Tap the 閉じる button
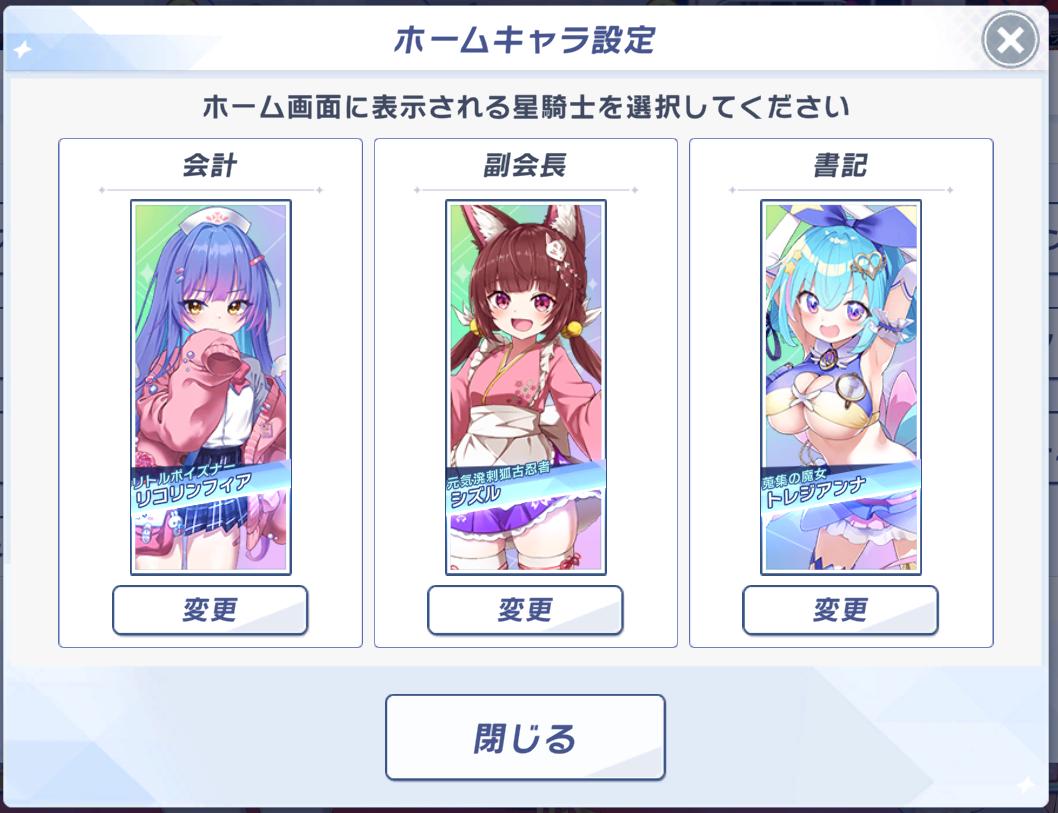Screen dimensions: 1058x813 pos(525,738)
